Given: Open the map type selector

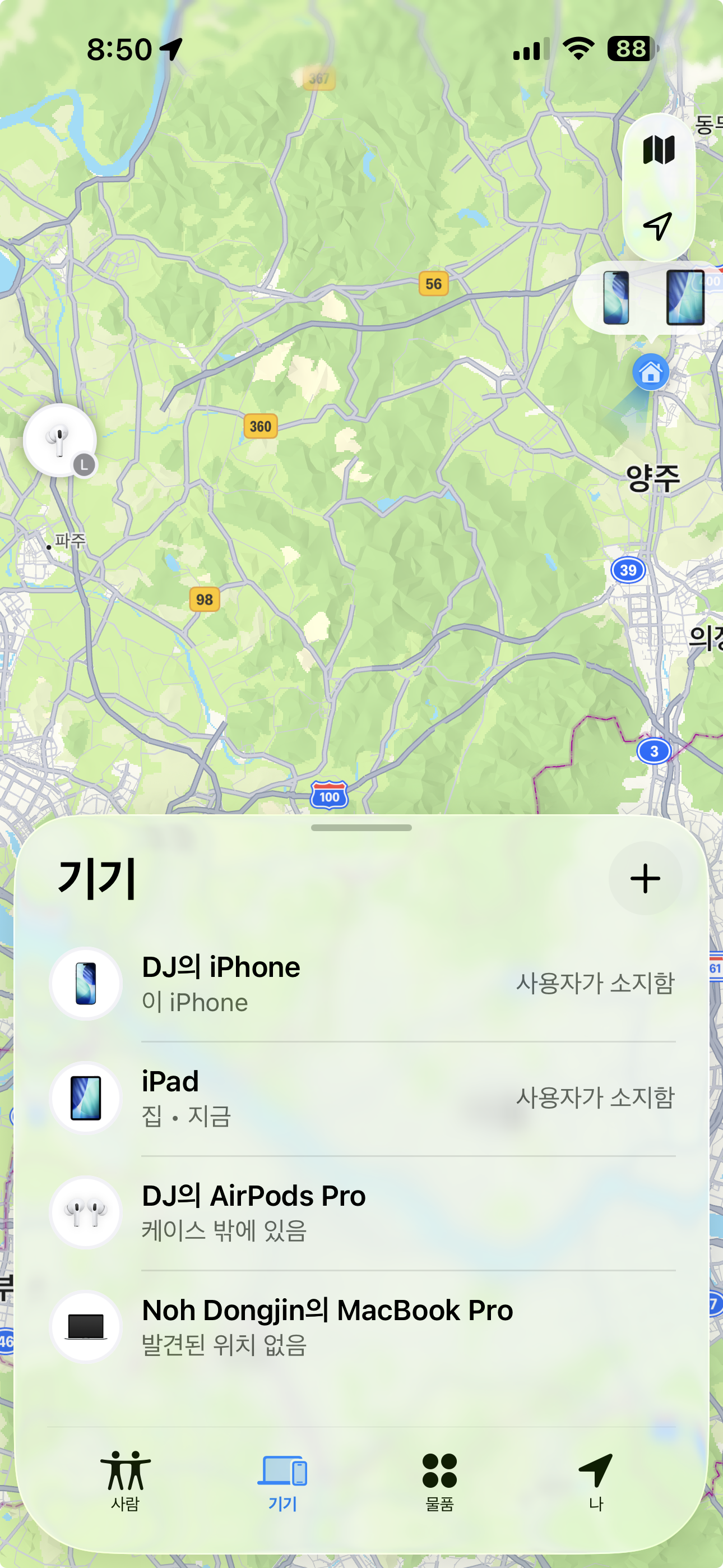Looking at the screenshot, I should click(659, 150).
